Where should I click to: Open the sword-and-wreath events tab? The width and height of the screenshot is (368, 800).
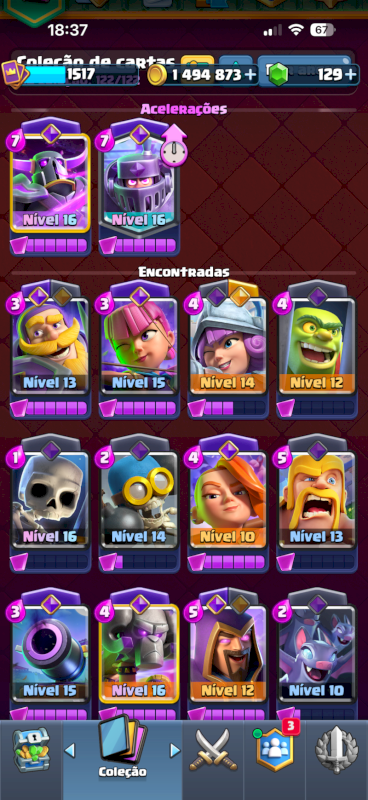click(x=337, y=750)
